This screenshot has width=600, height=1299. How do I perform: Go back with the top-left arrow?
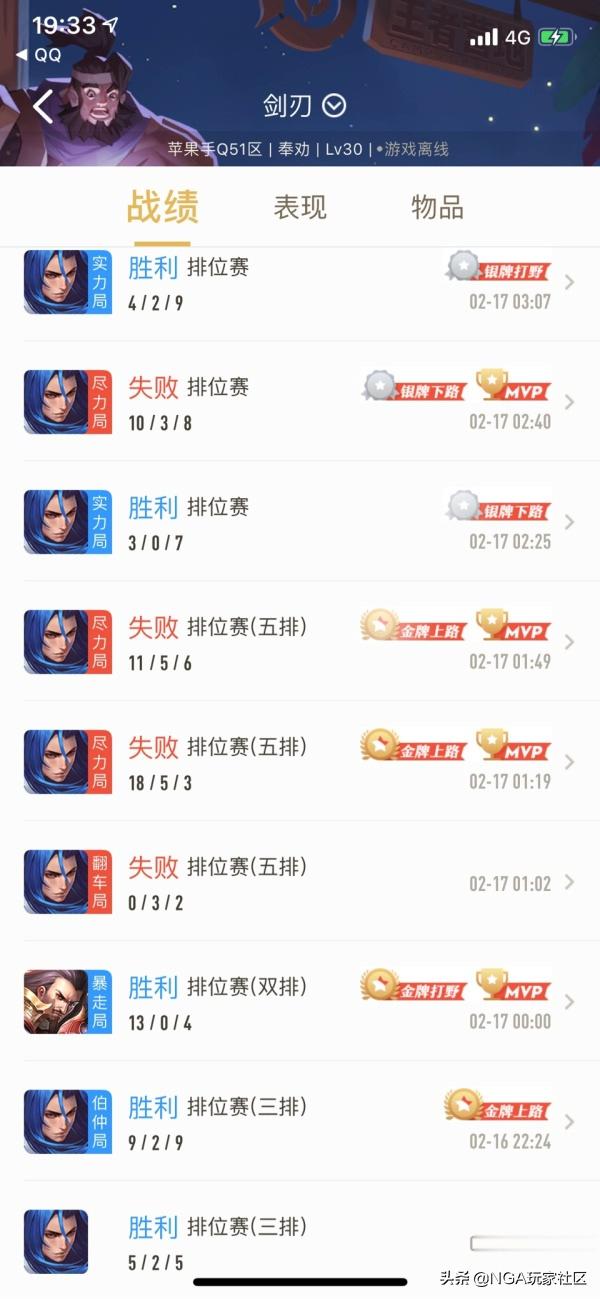43,105
